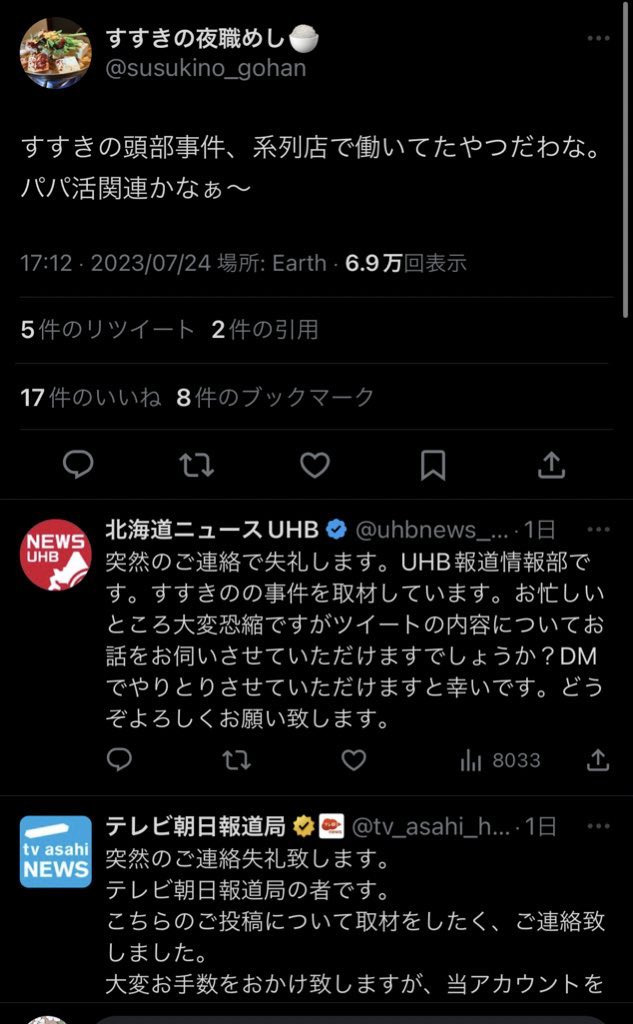
Task: Open すすきの夜職めし profile picture
Action: click(56, 53)
